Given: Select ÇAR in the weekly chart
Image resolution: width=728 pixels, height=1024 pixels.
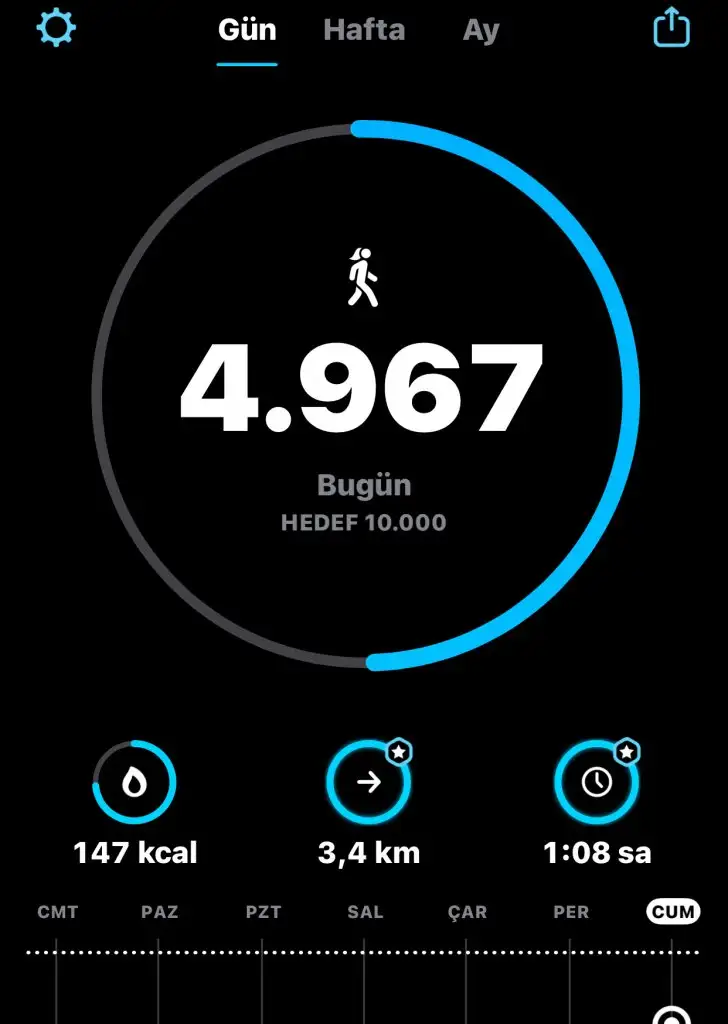Looking at the screenshot, I should click(x=467, y=912).
